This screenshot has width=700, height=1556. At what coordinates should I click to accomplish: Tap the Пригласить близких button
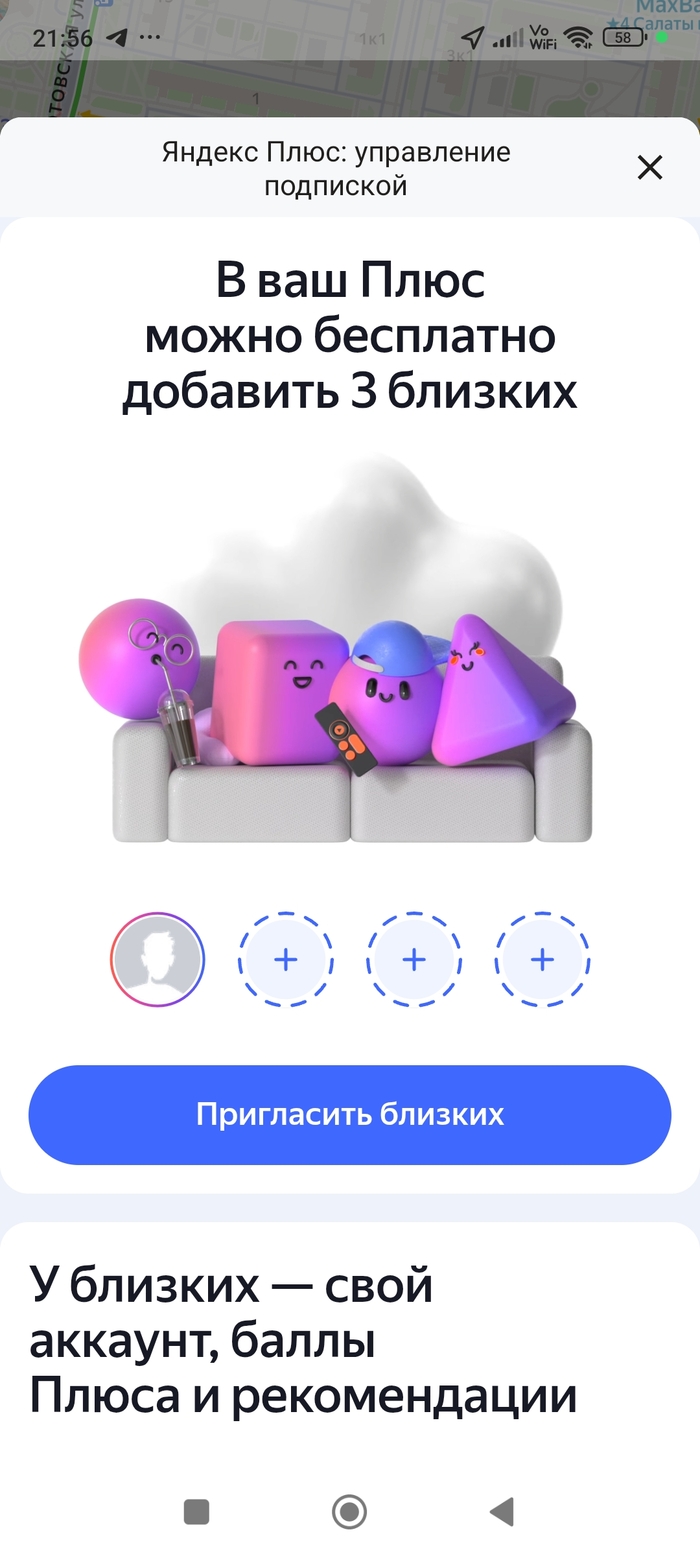(350, 1114)
